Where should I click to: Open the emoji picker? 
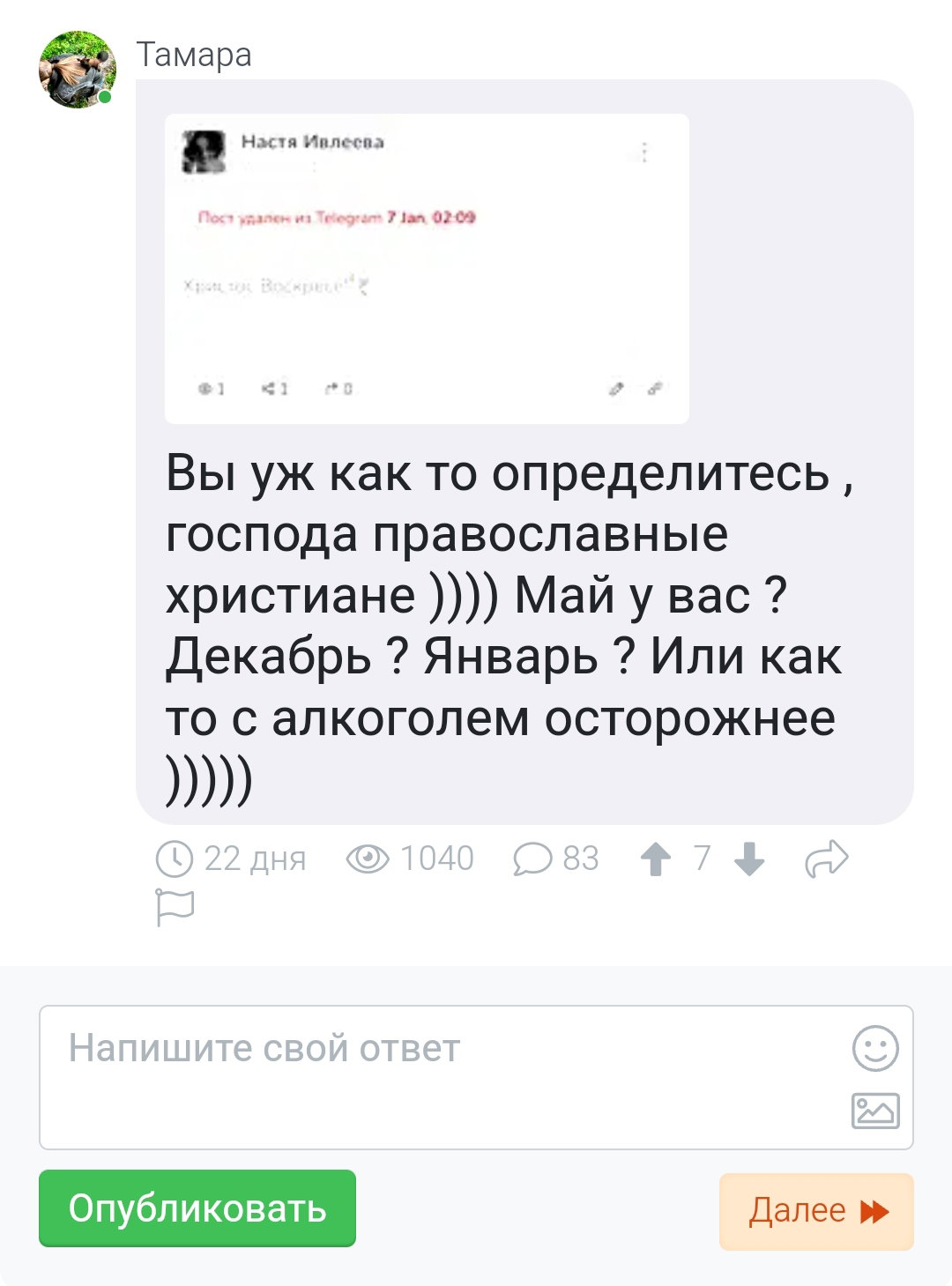[x=875, y=1048]
